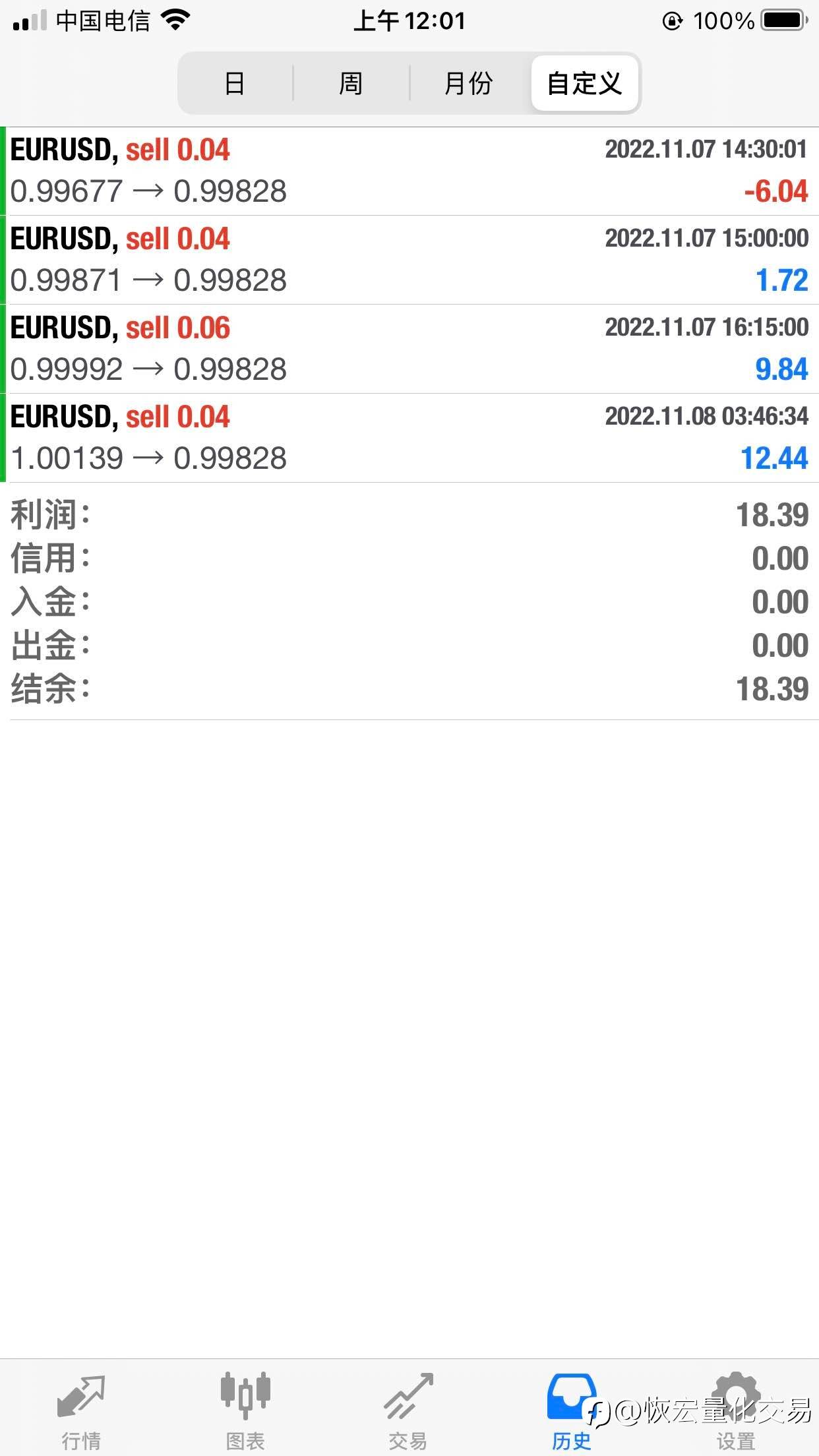This screenshot has height=1456, width=819.
Task: Go to the 设置 settings tab
Action: coord(736,1409)
